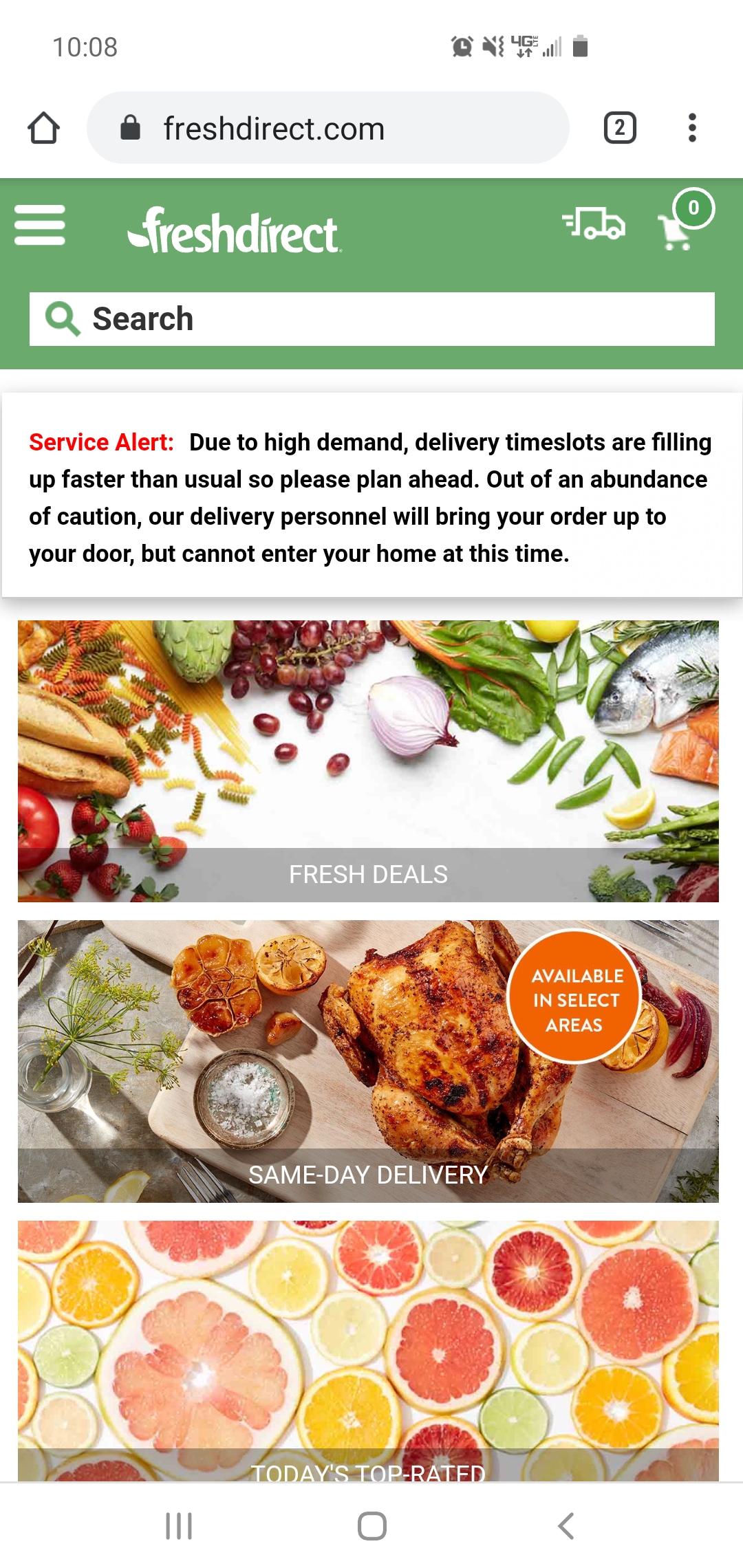Open the Same-Day Delivery tile
Screen dimensions: 743x1568
pyautogui.click(x=368, y=1061)
